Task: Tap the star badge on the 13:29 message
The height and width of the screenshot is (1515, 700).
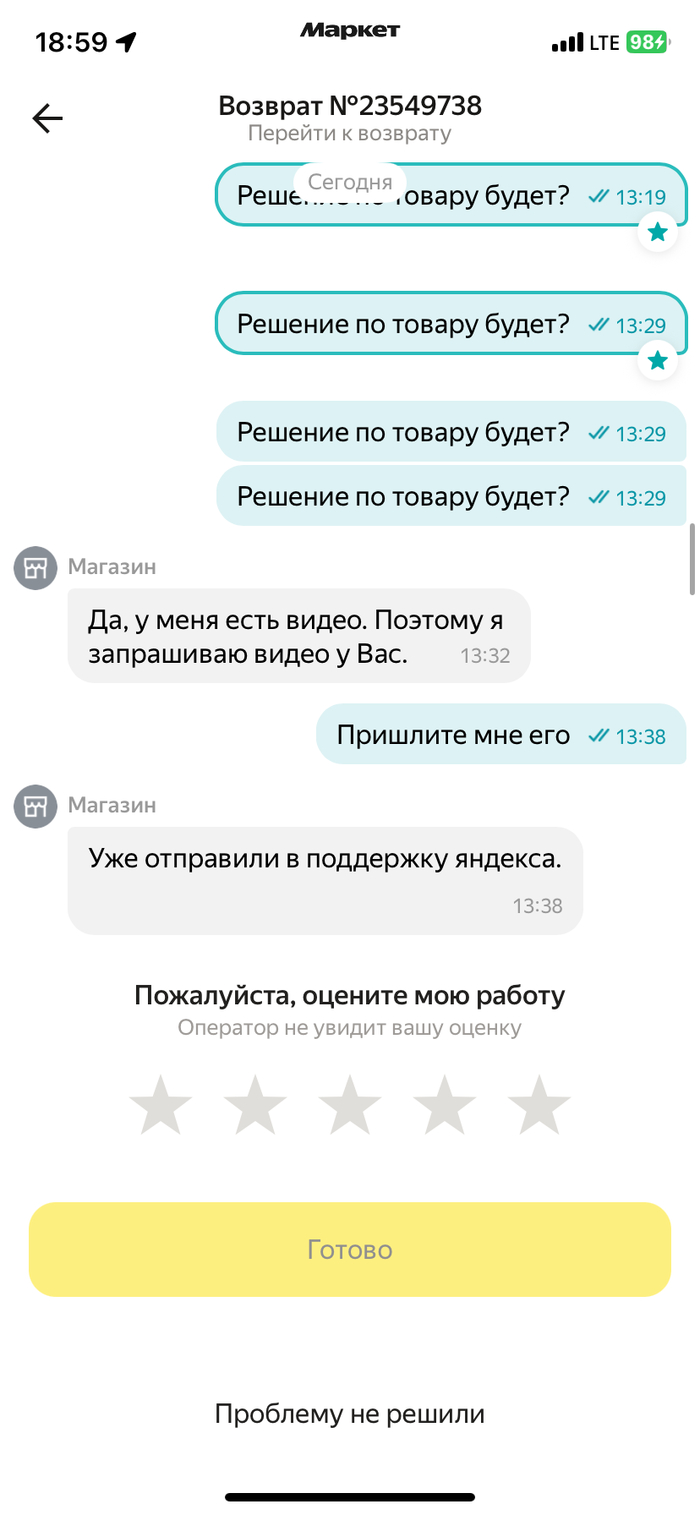Action: 657,361
